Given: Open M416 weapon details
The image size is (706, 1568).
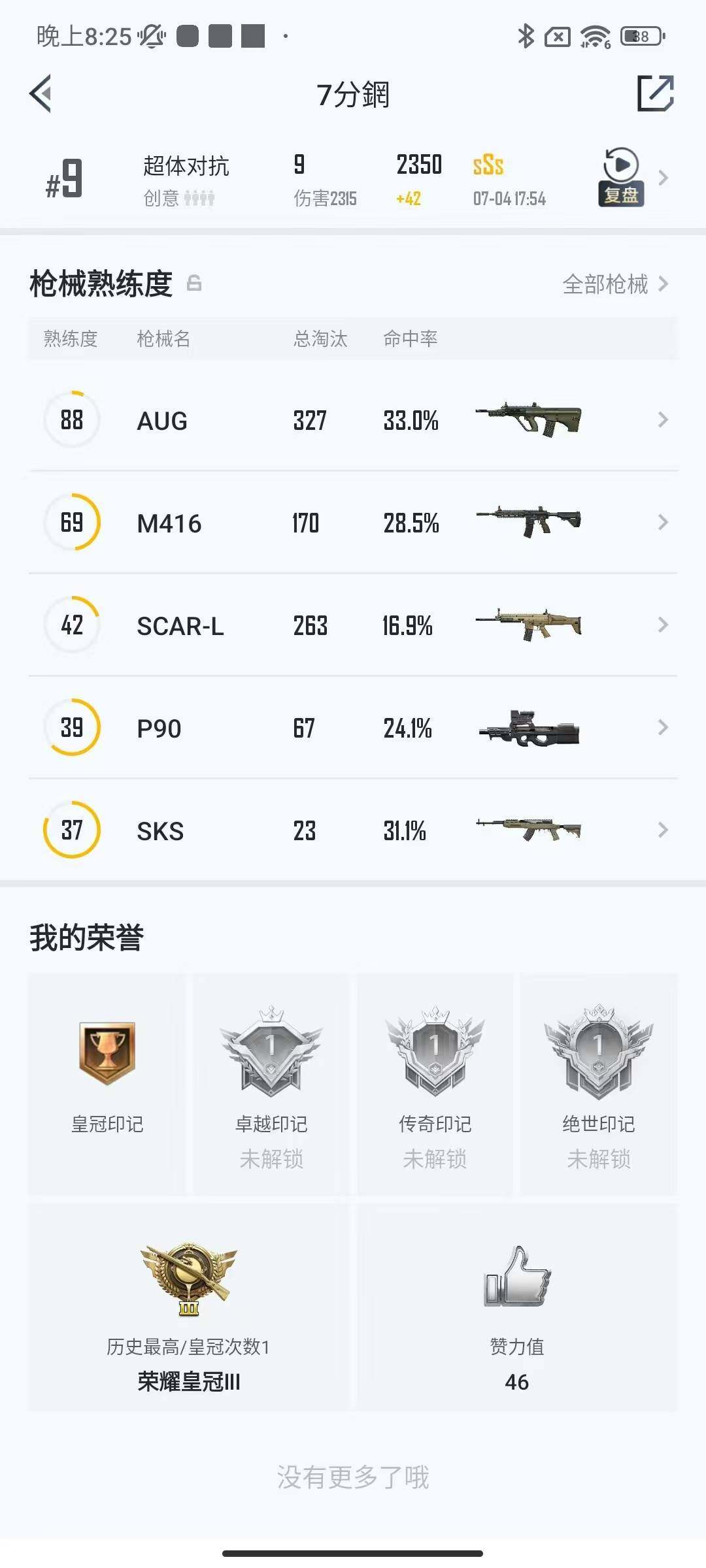Looking at the screenshot, I should tap(353, 522).
